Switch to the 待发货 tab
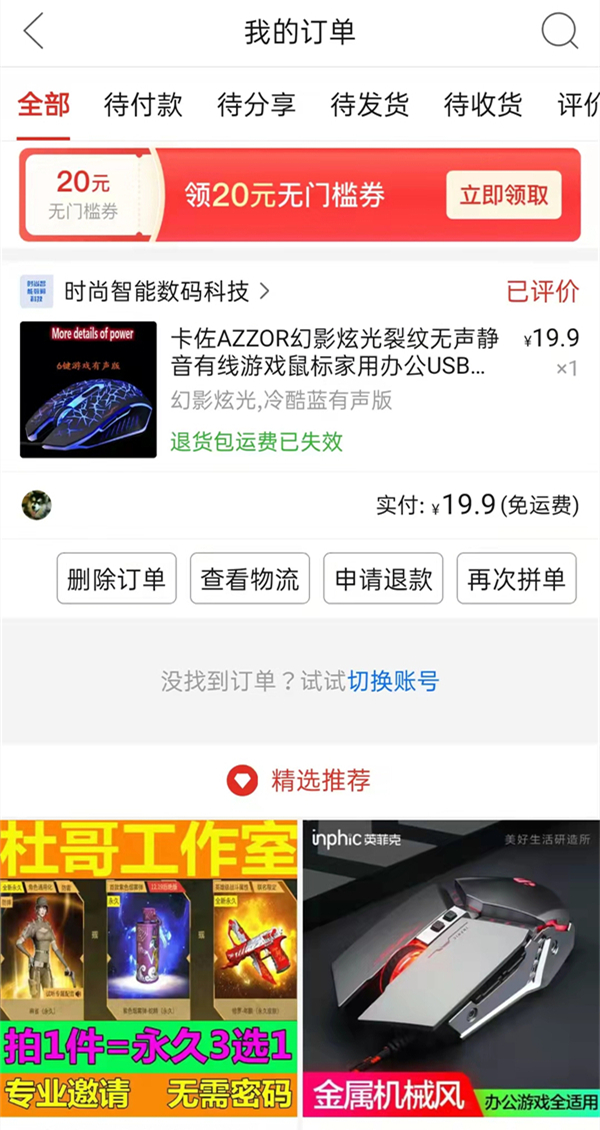Viewport: 600px width, 1130px height. click(370, 104)
